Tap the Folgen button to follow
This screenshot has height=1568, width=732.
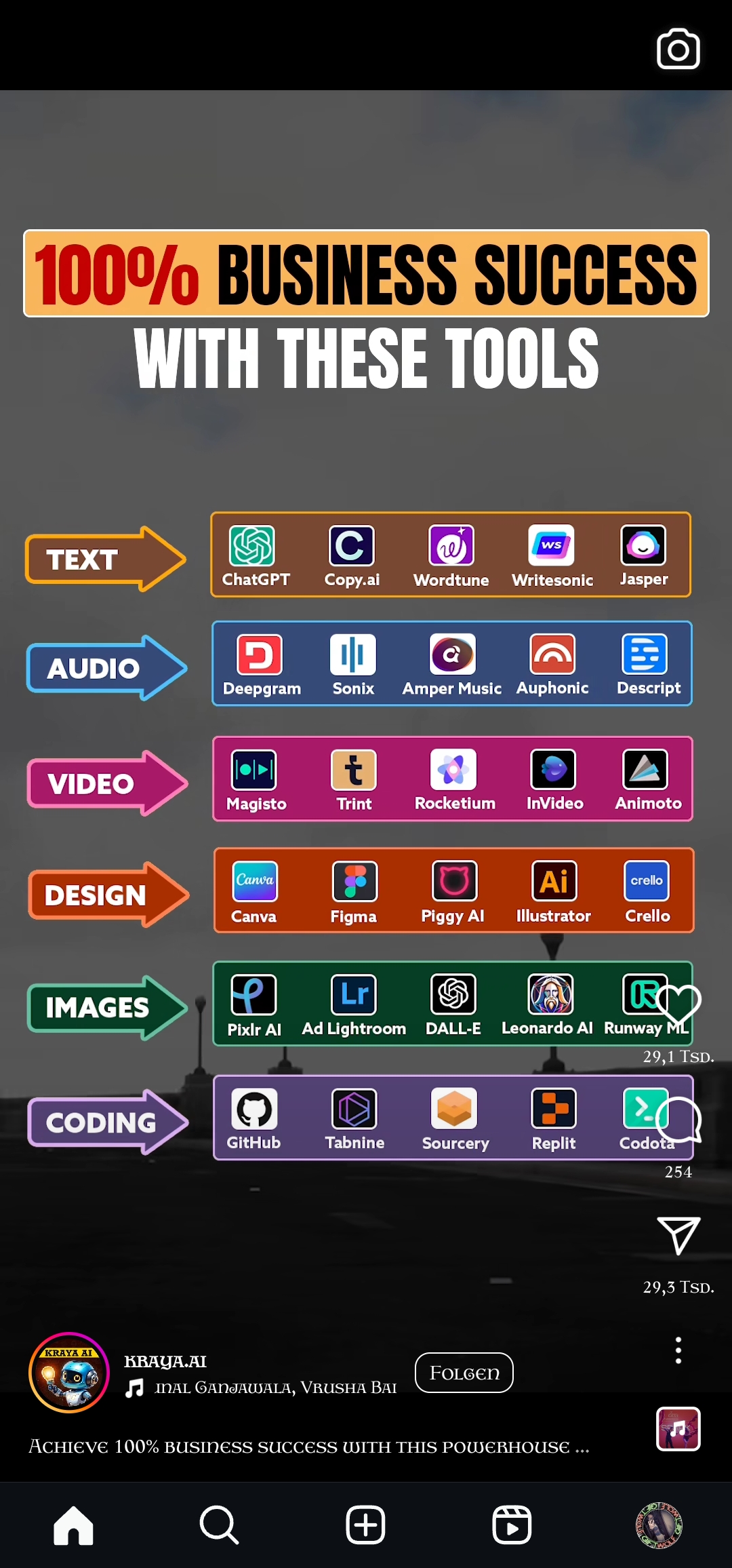pyautogui.click(x=464, y=1373)
